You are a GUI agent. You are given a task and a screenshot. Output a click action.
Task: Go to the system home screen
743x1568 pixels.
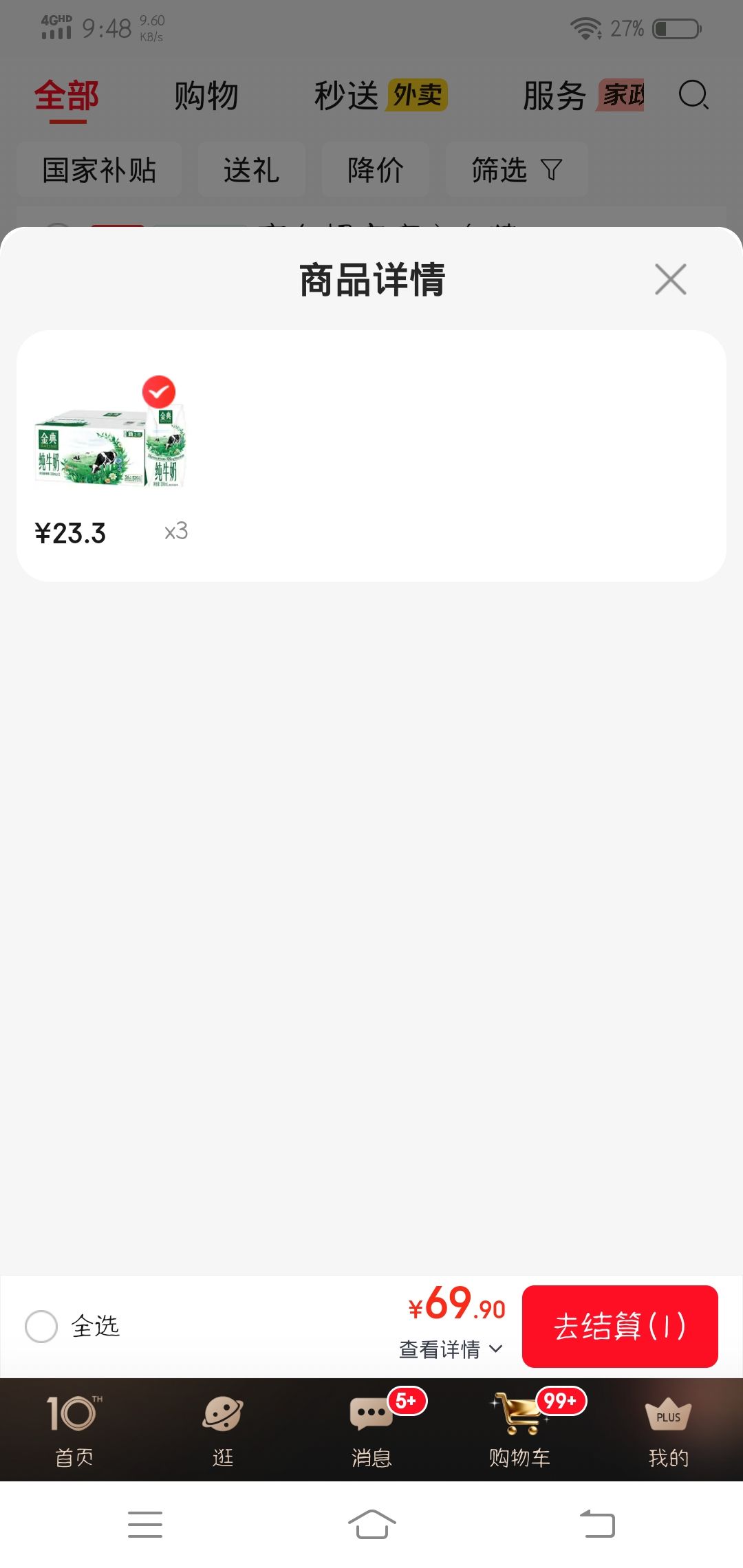[371, 1524]
